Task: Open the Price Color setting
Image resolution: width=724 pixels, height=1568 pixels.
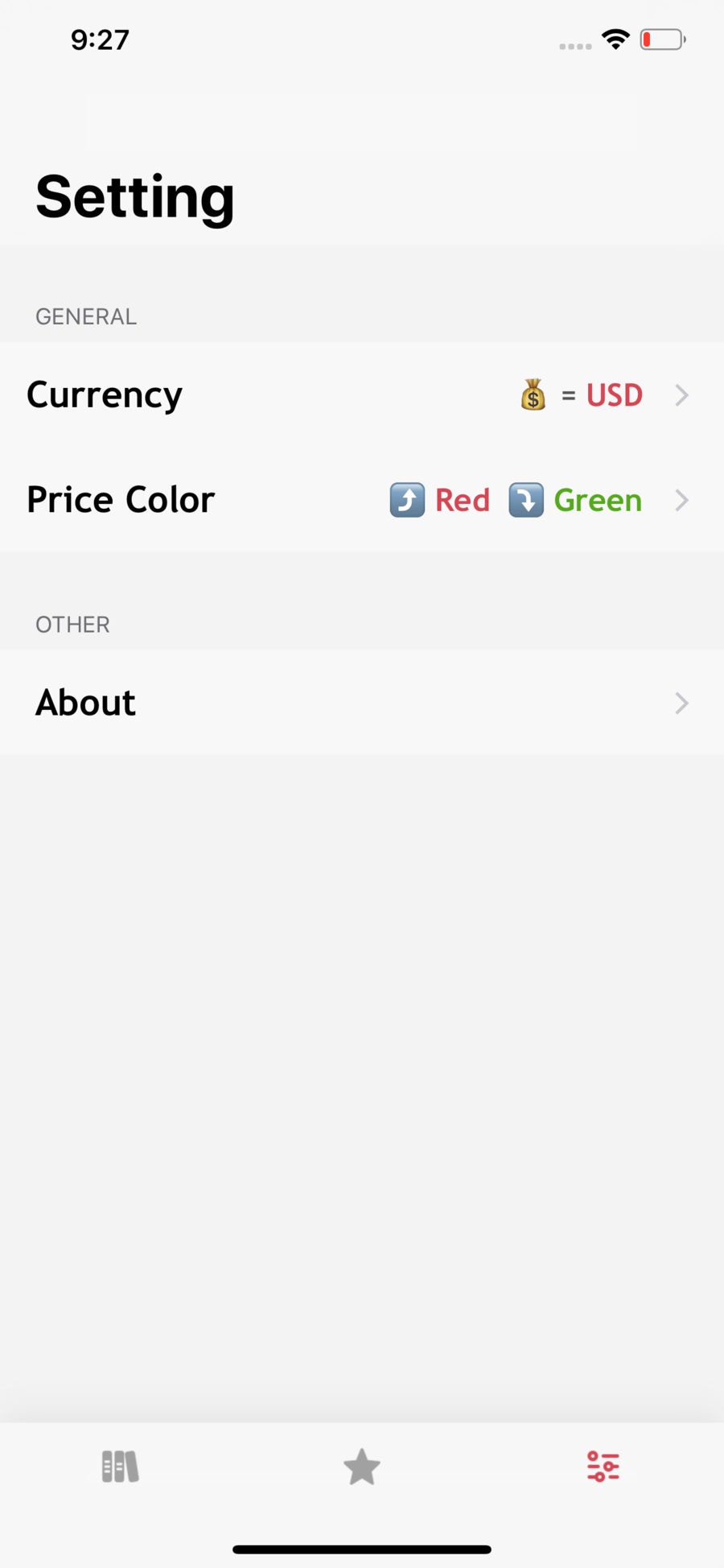Action: click(362, 500)
